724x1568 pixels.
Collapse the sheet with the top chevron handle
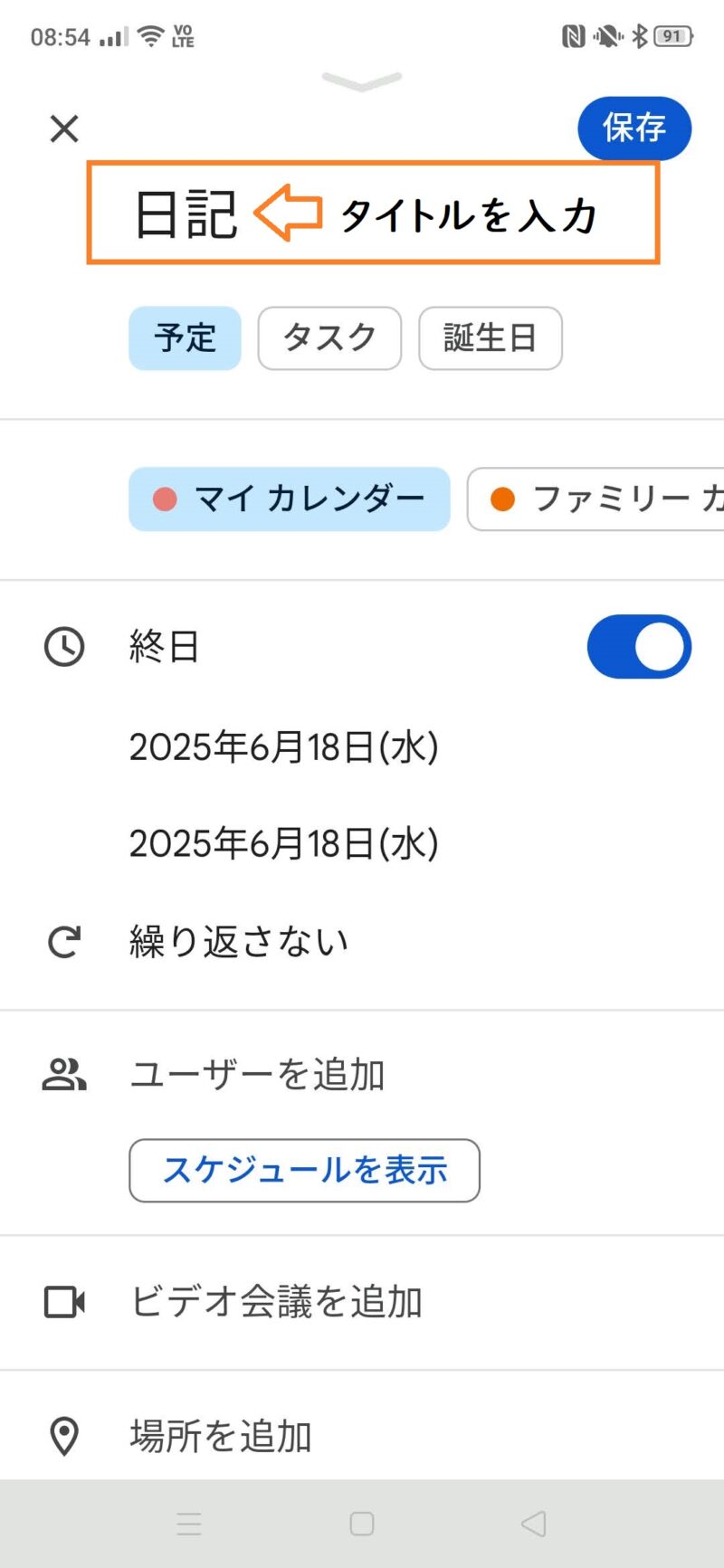tap(362, 82)
